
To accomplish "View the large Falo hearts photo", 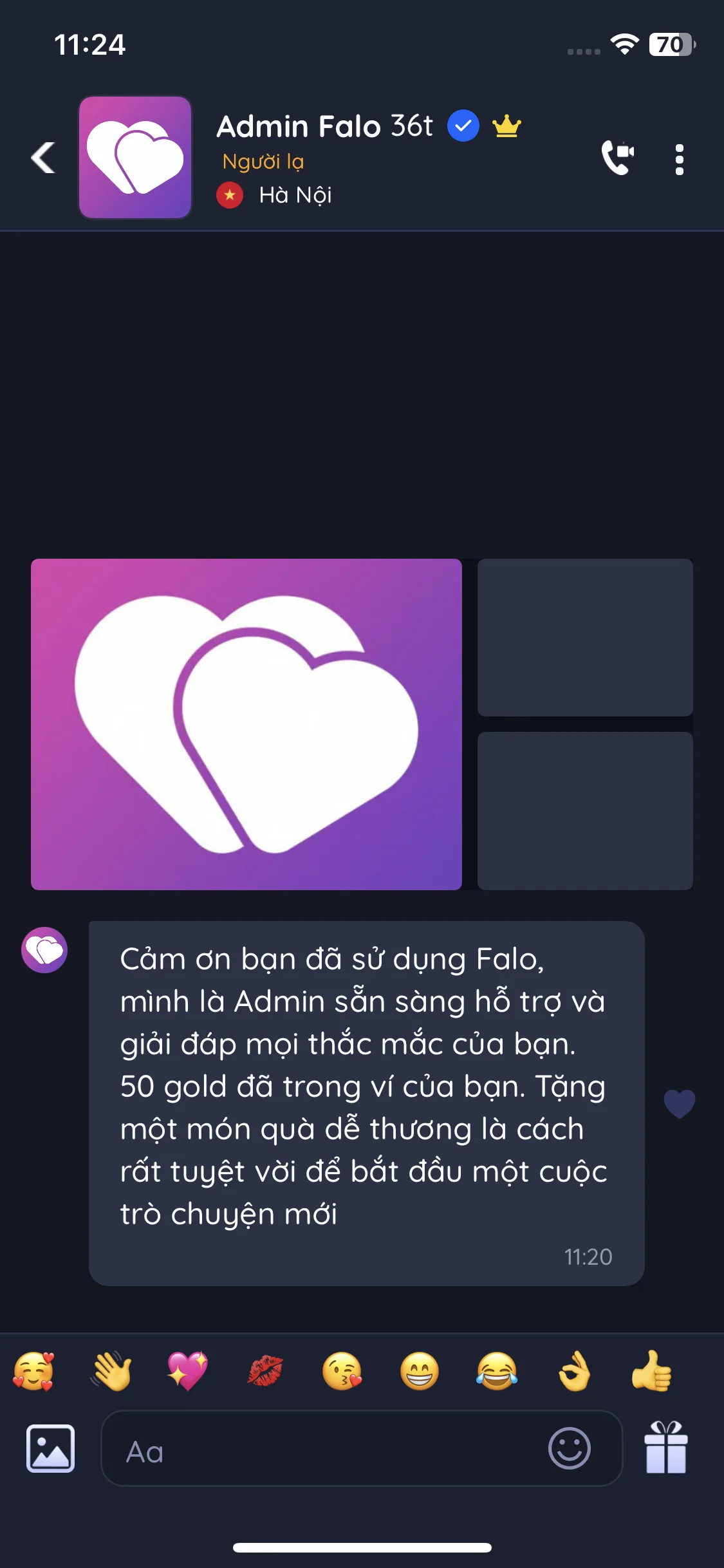I will [x=246, y=724].
